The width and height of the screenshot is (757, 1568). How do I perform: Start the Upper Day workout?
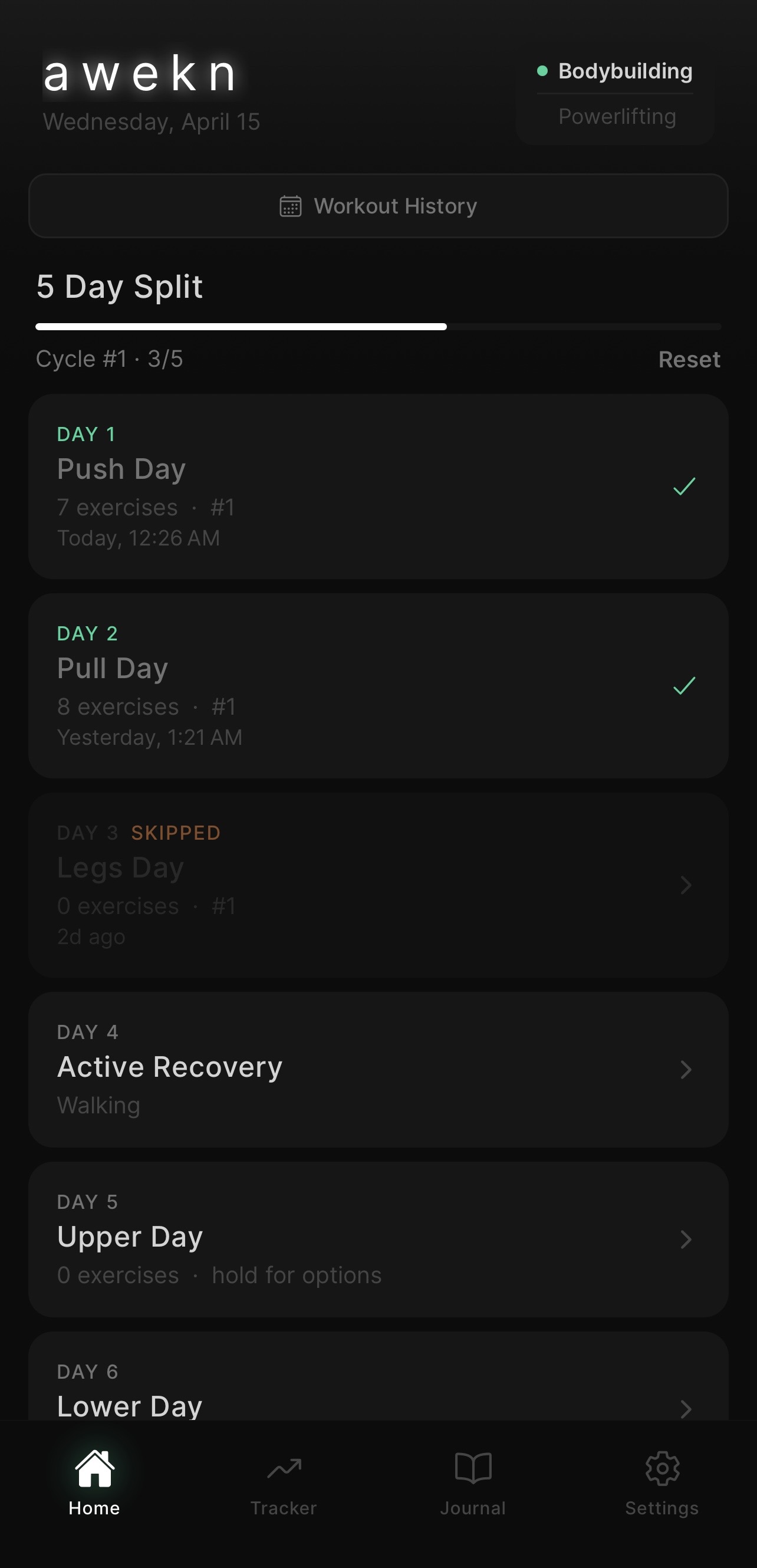(x=378, y=1240)
